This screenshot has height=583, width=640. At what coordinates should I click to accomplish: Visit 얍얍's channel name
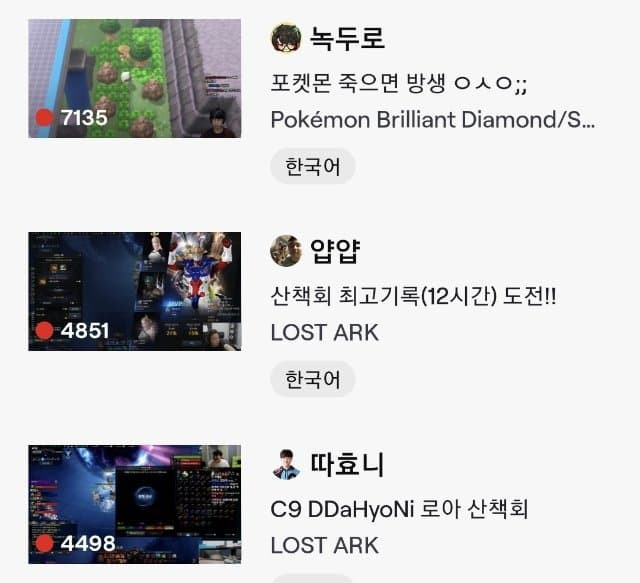pos(335,251)
